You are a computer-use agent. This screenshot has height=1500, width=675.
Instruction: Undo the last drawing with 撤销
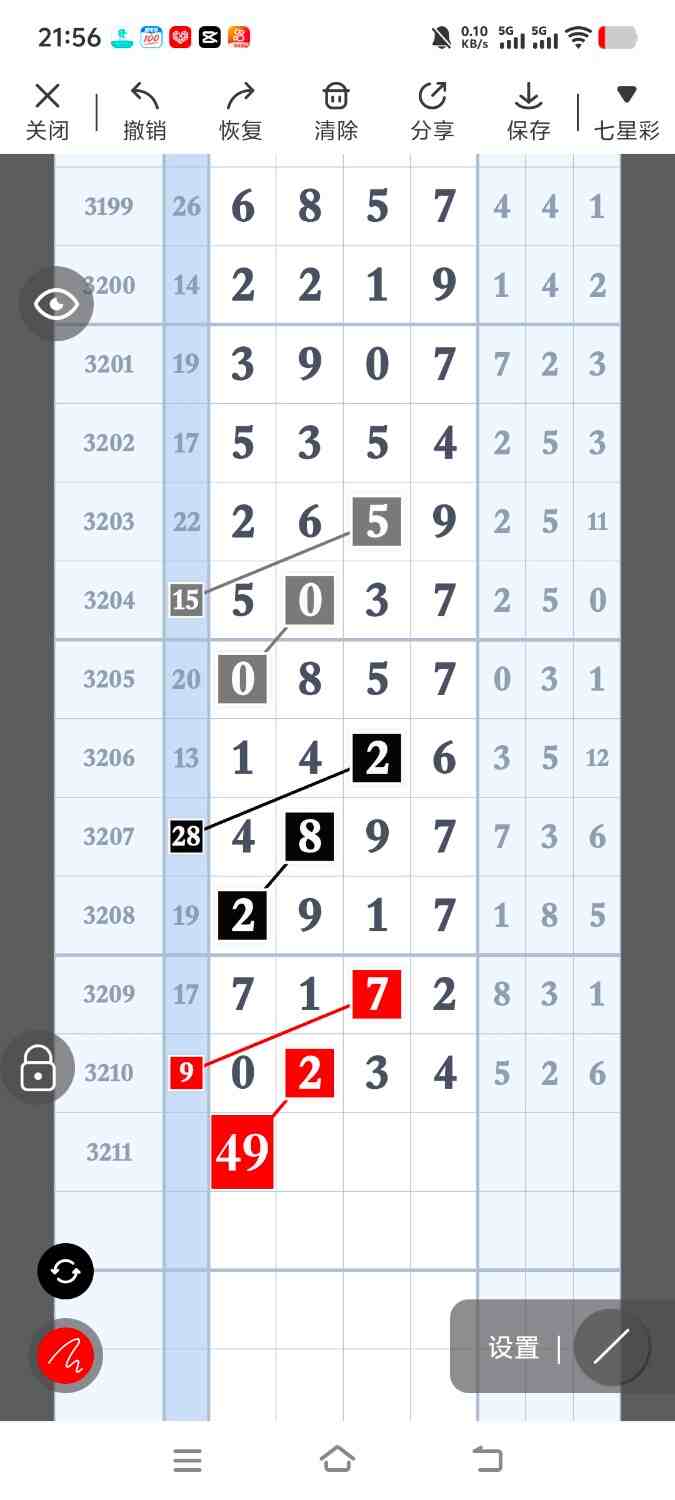(x=145, y=111)
